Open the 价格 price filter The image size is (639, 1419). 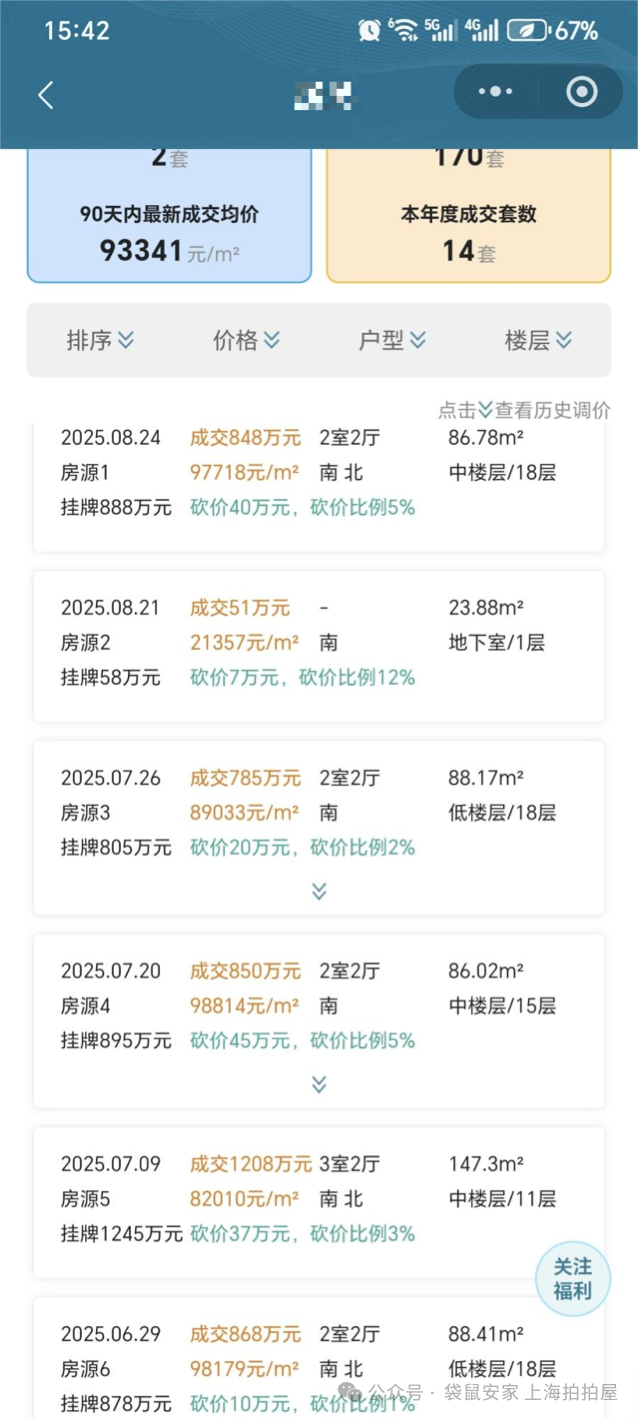[x=246, y=341]
